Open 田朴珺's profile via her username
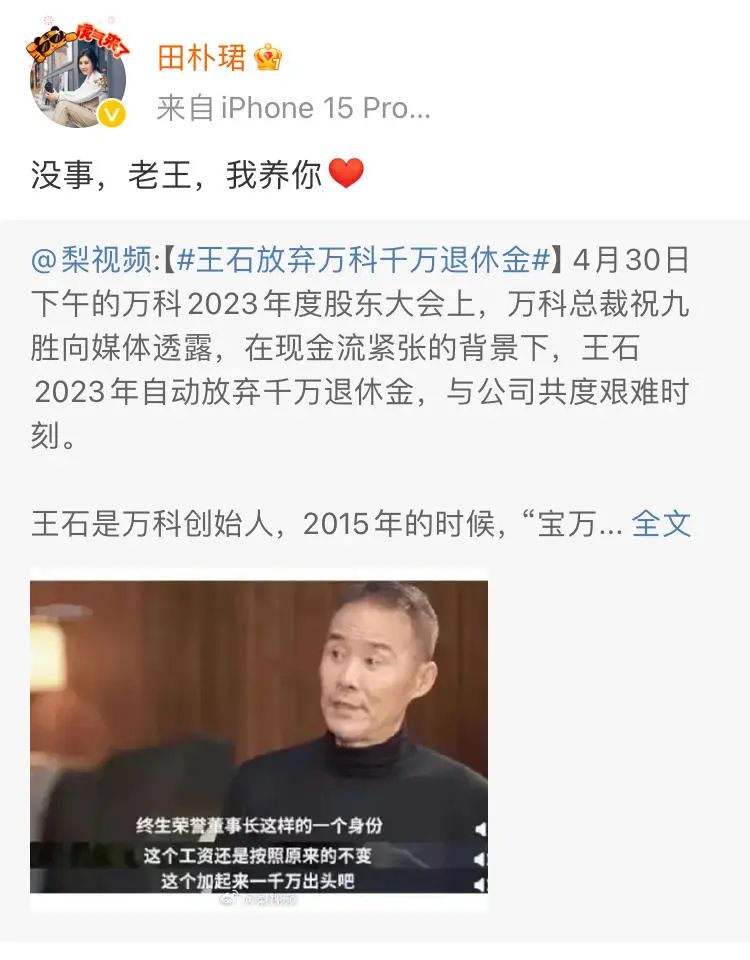The image size is (750, 960). click(x=200, y=58)
